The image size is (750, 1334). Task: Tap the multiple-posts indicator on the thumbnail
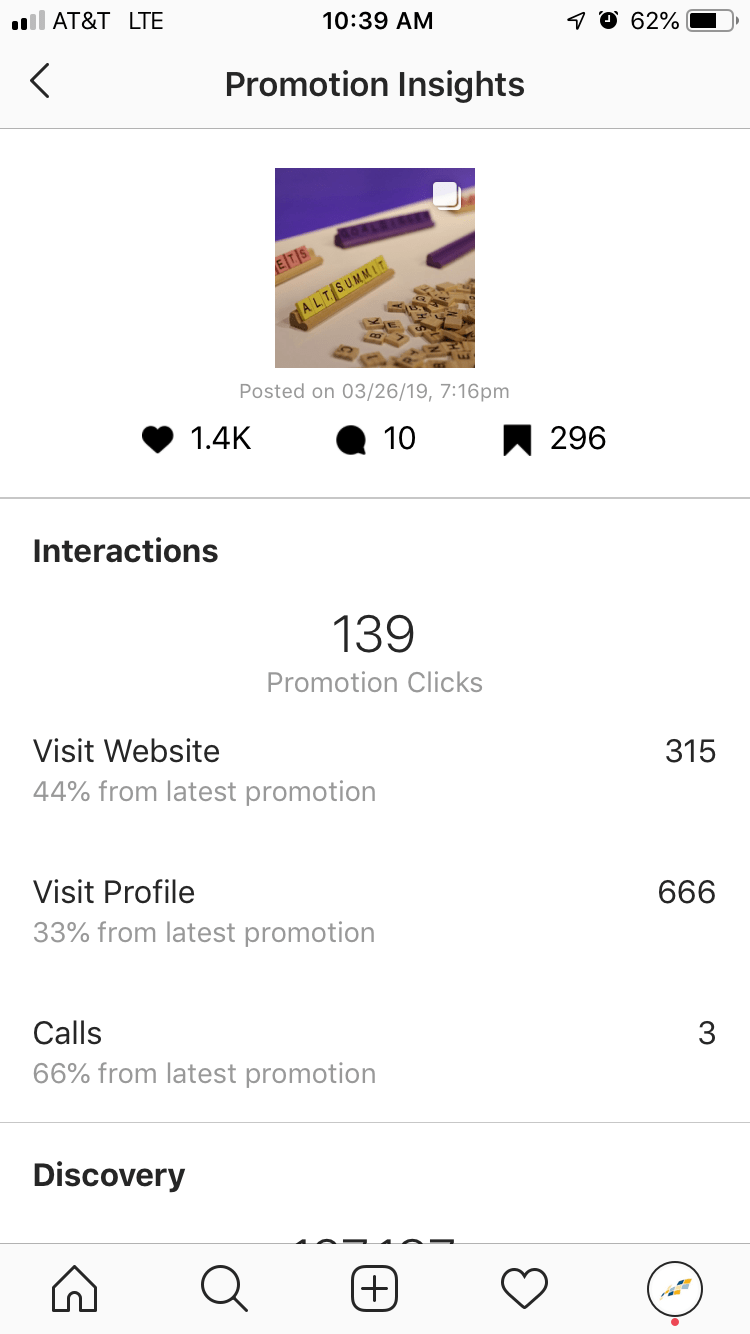point(446,196)
